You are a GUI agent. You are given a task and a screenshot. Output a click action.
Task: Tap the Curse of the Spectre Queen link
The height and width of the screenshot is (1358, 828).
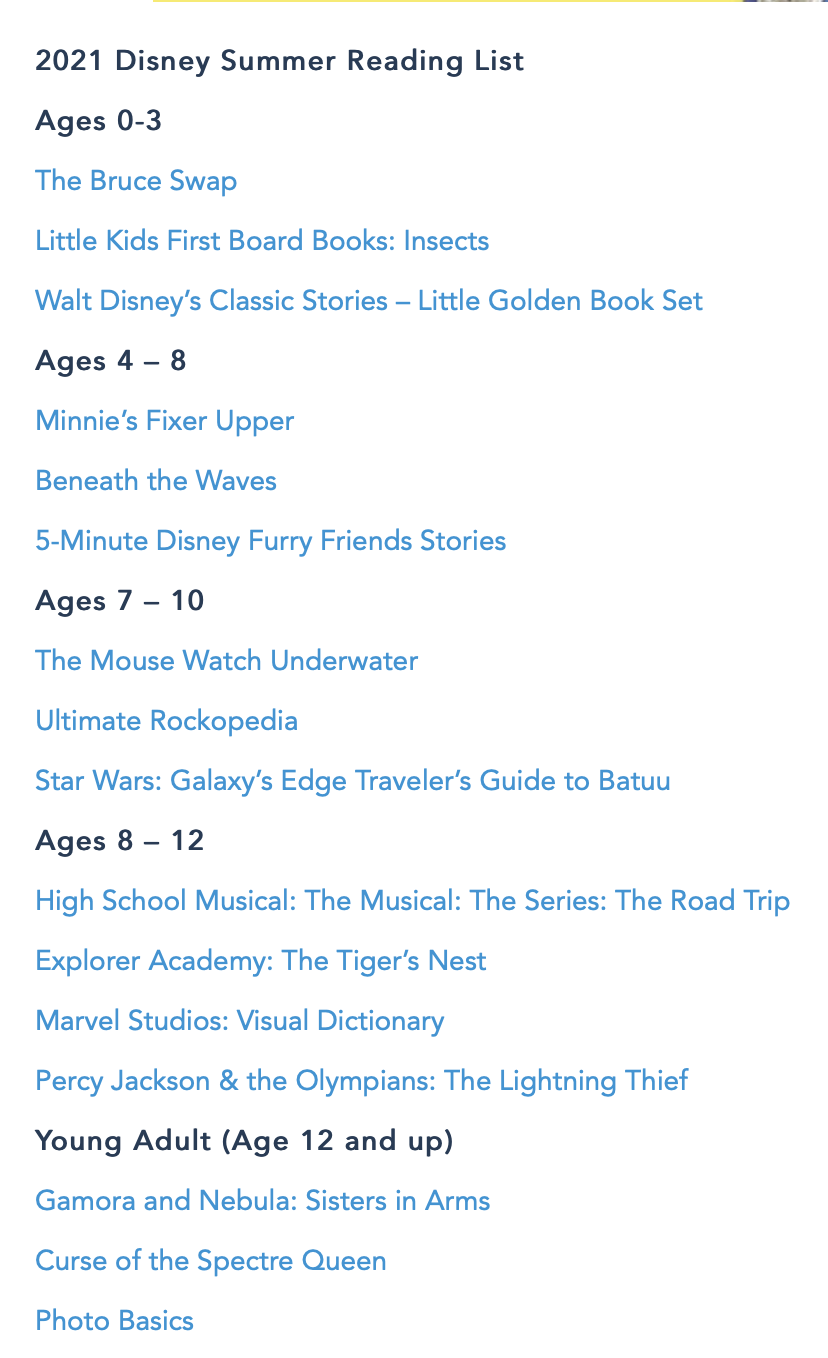point(211,1261)
